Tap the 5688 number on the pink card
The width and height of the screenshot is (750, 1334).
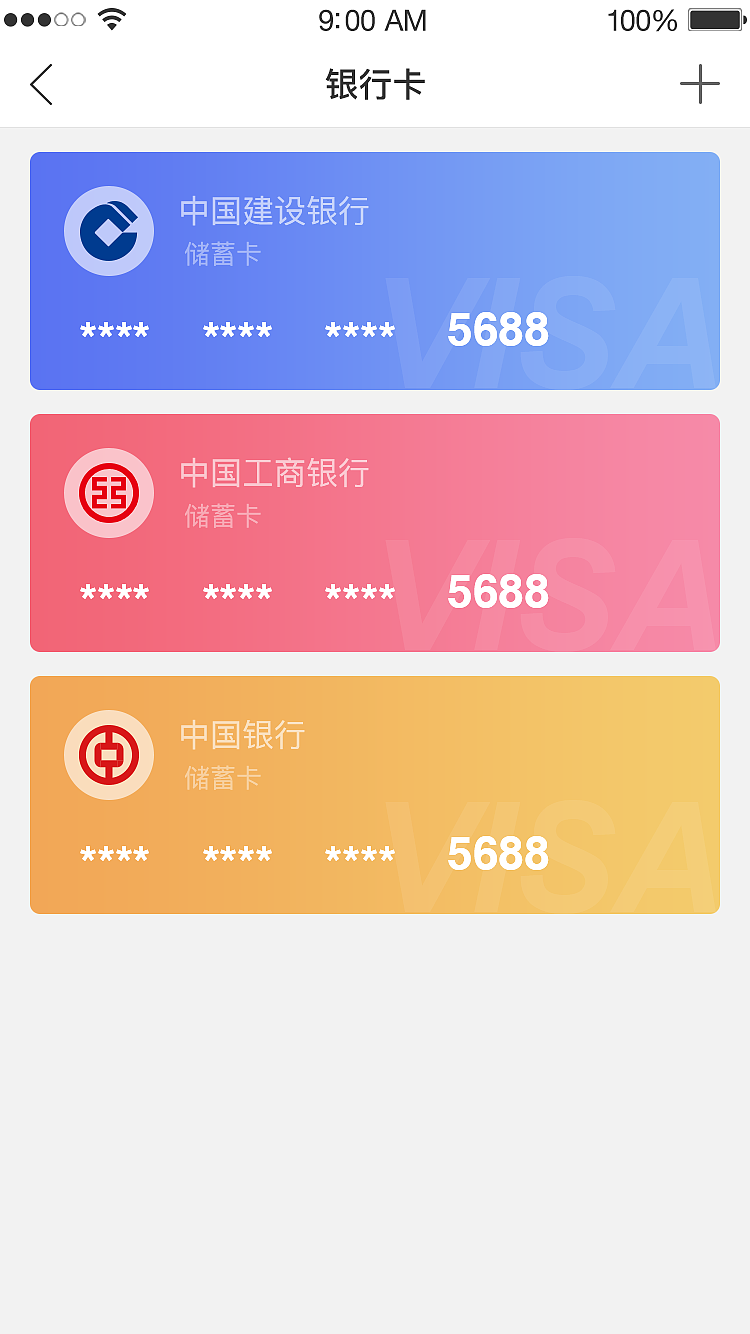pos(497,591)
